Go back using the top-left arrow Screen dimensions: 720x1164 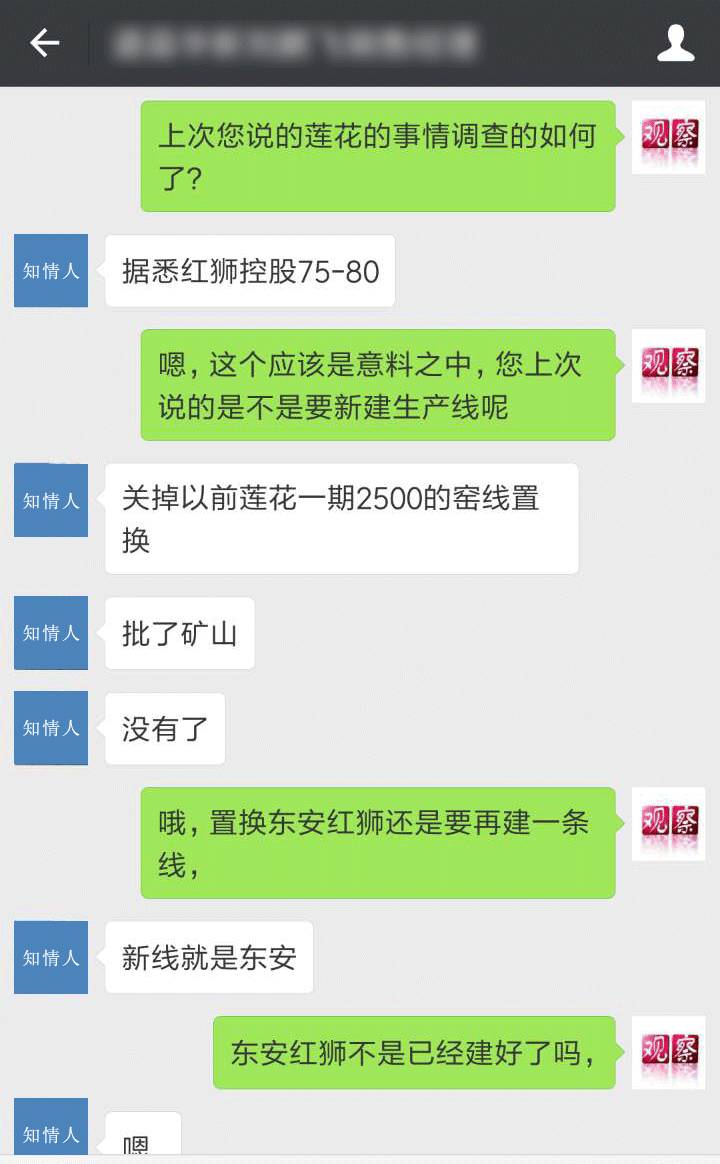[45, 42]
